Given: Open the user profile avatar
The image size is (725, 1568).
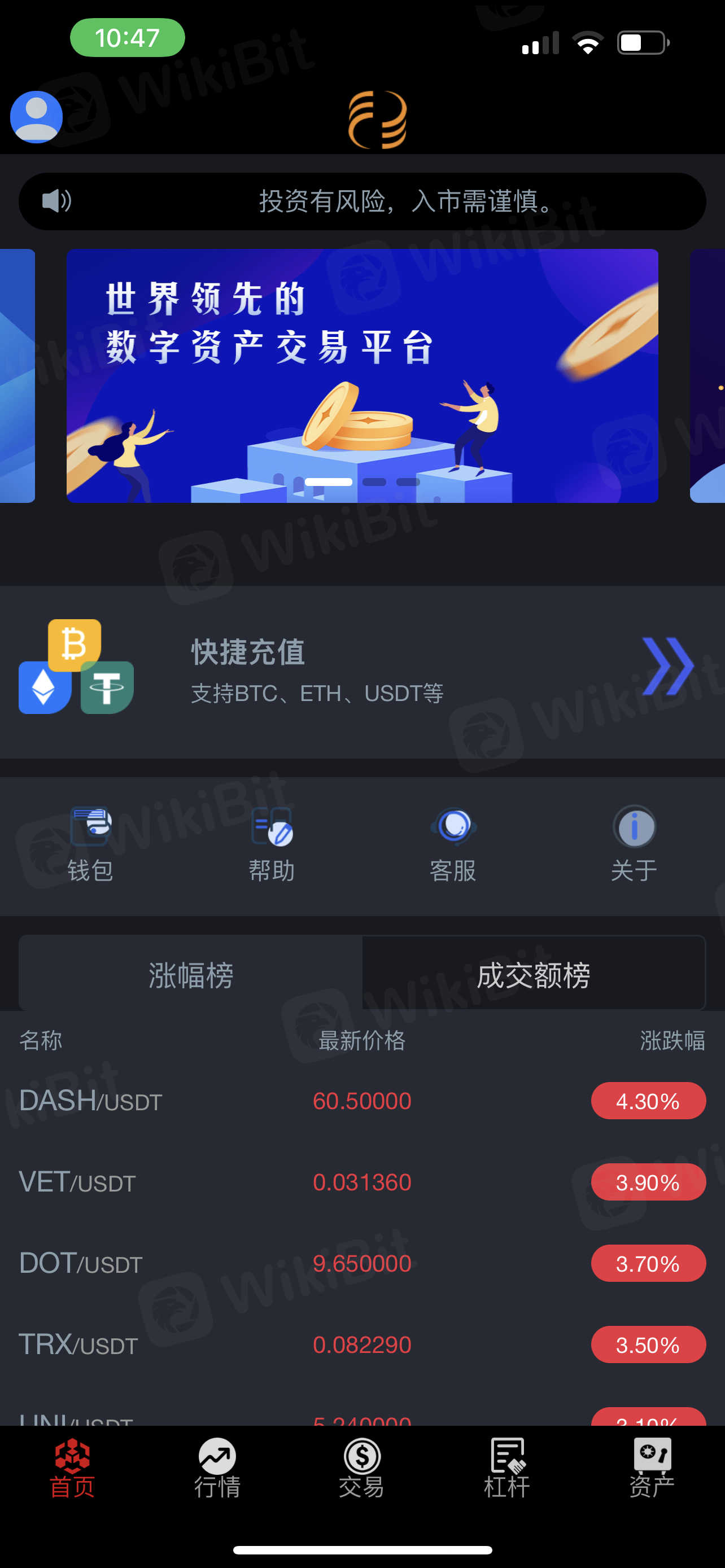Looking at the screenshot, I should [x=37, y=117].
